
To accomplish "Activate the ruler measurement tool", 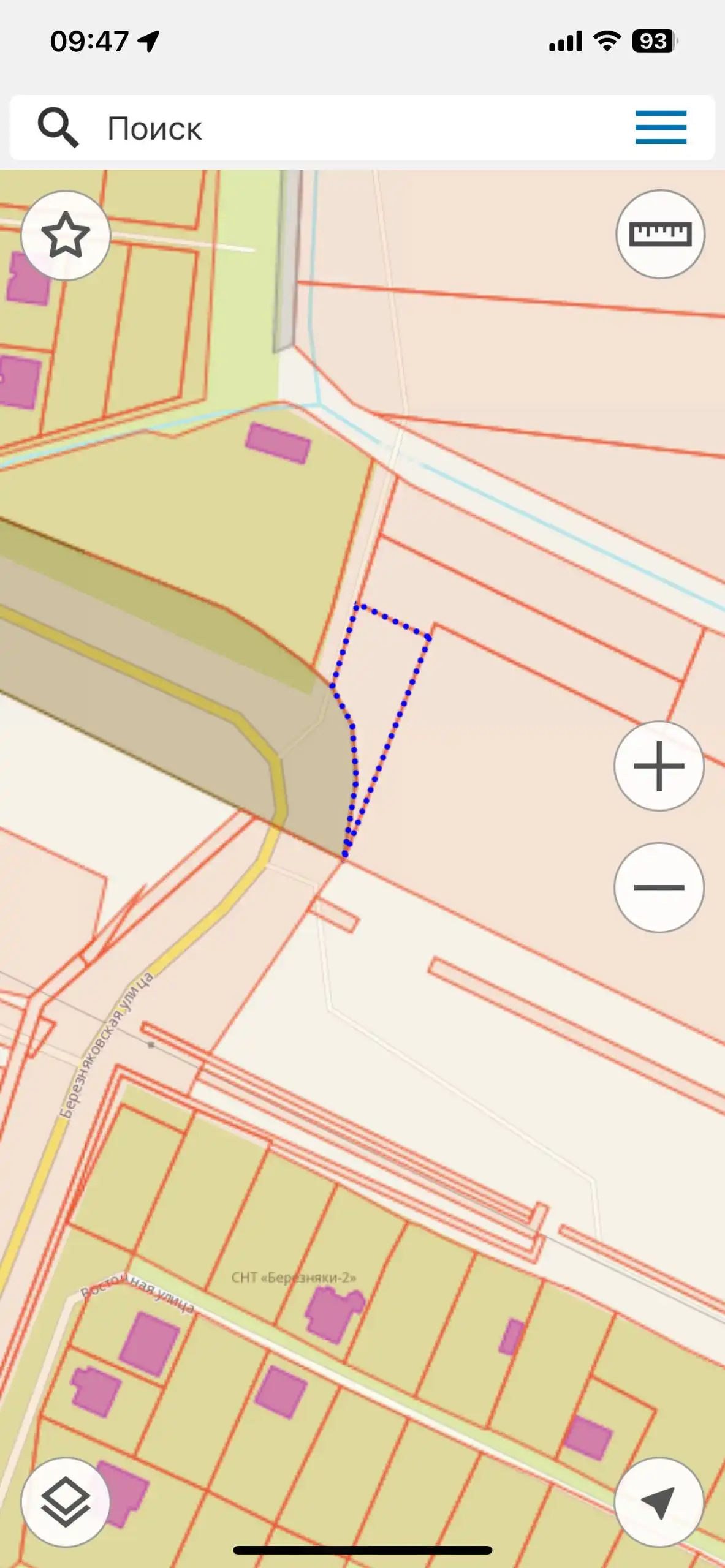I will coord(660,234).
